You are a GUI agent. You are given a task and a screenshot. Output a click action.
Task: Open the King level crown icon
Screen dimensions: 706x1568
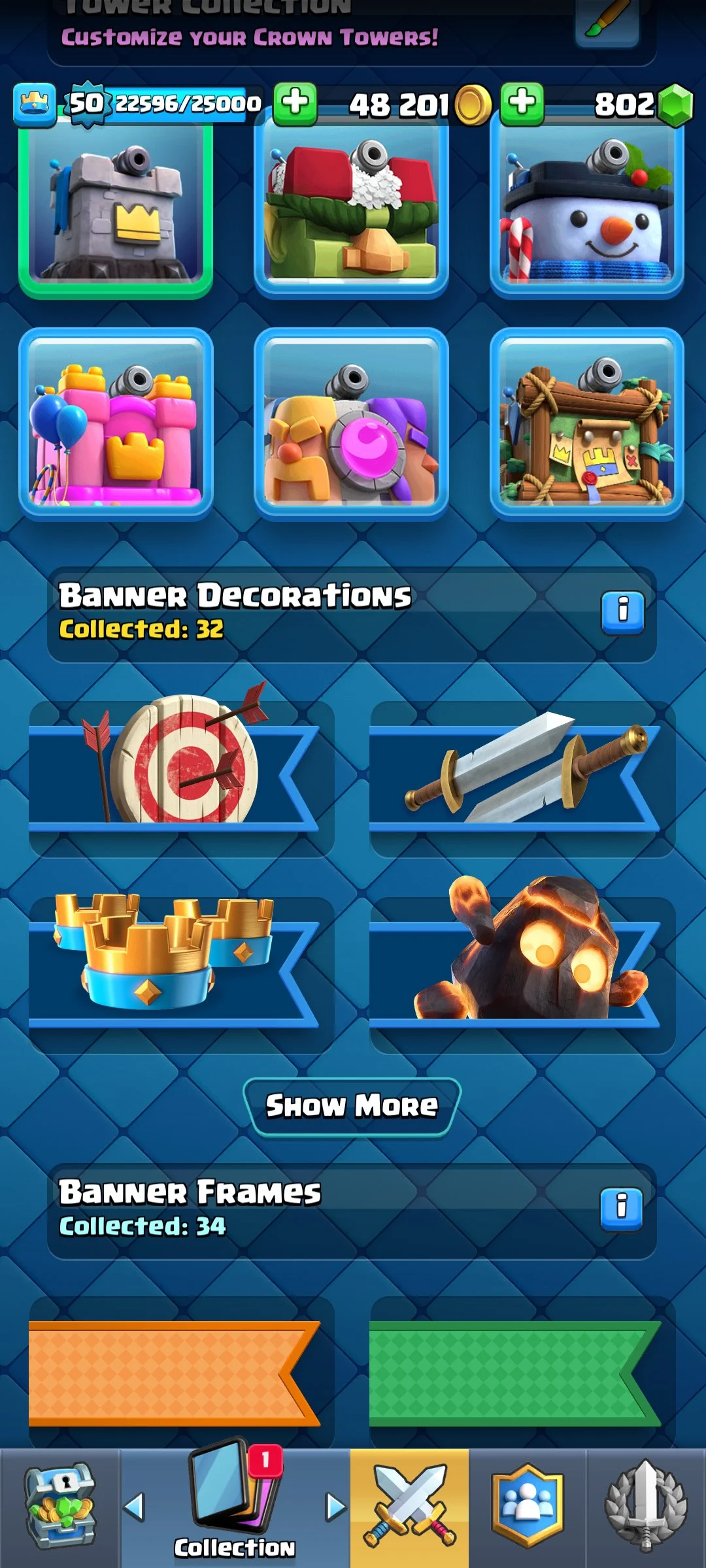34,105
